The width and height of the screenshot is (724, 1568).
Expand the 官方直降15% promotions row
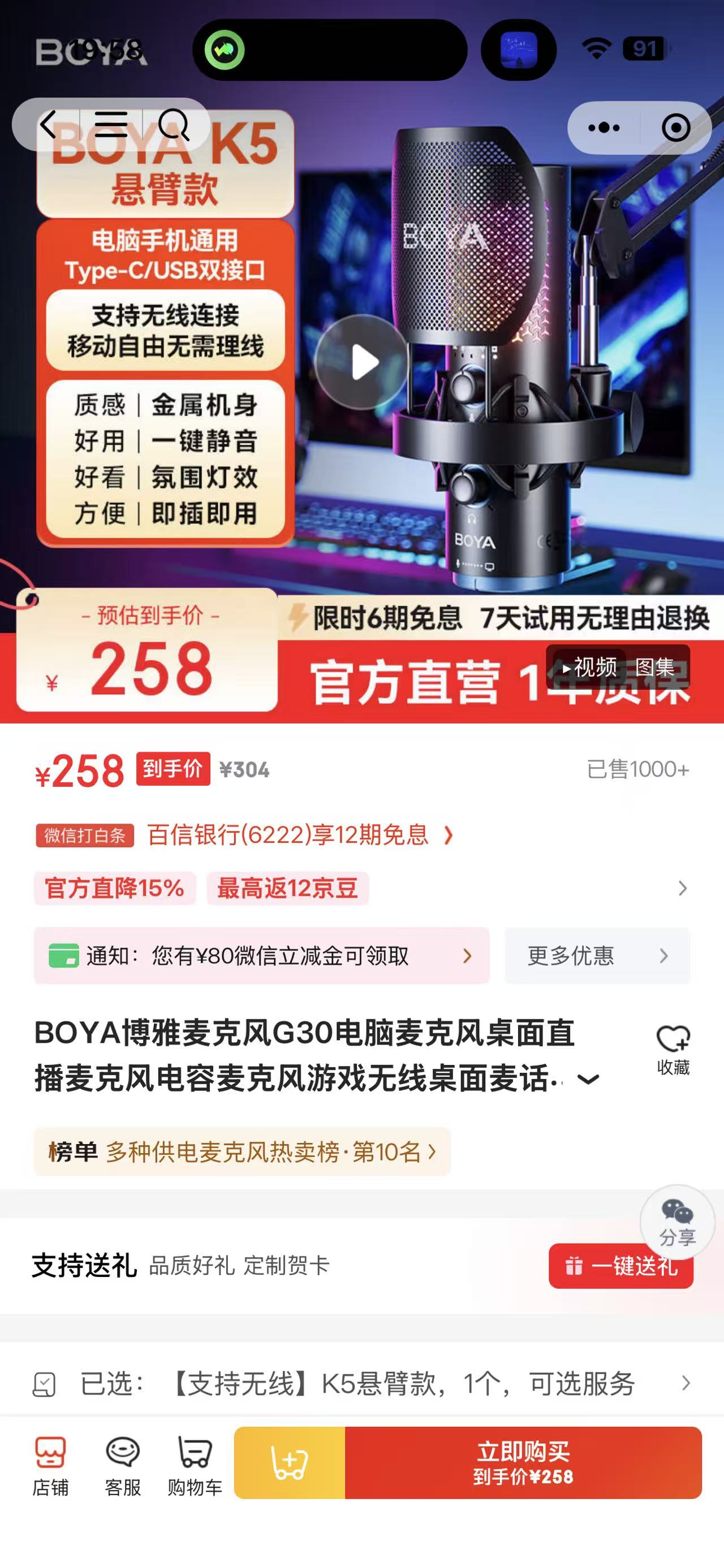click(x=682, y=888)
